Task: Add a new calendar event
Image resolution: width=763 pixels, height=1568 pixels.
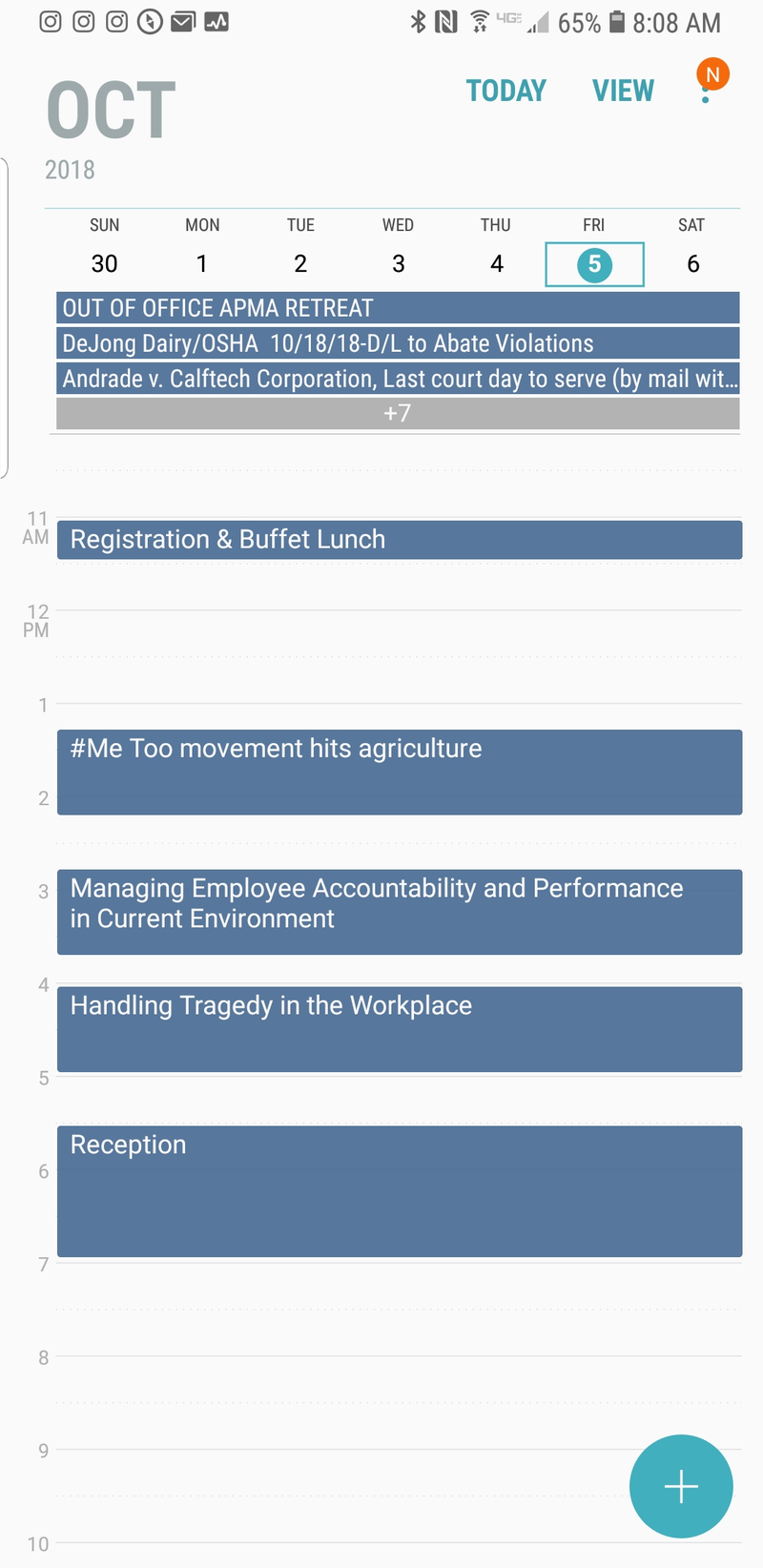Action: tap(681, 1486)
